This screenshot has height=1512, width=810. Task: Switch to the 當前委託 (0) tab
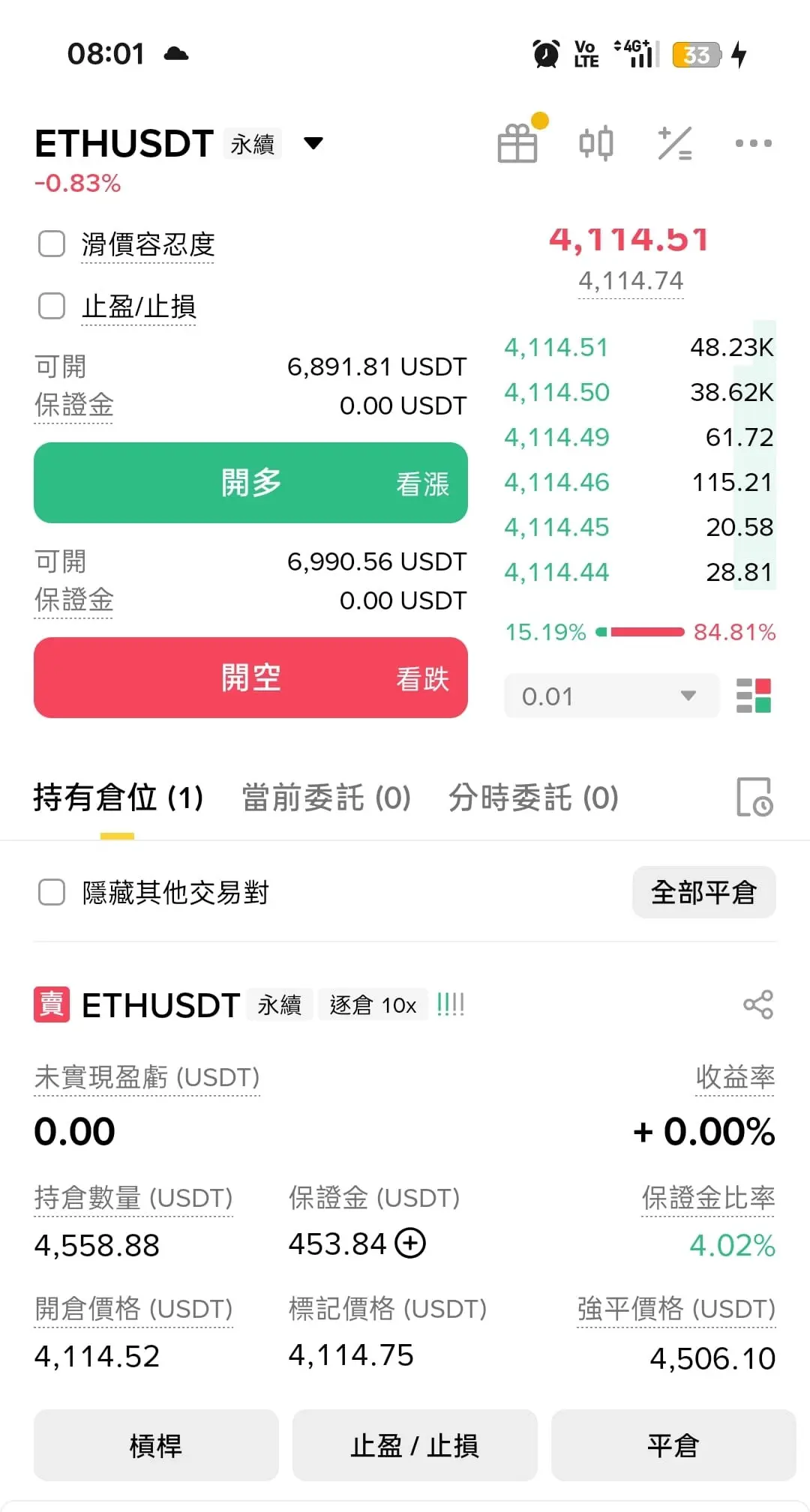pos(326,798)
